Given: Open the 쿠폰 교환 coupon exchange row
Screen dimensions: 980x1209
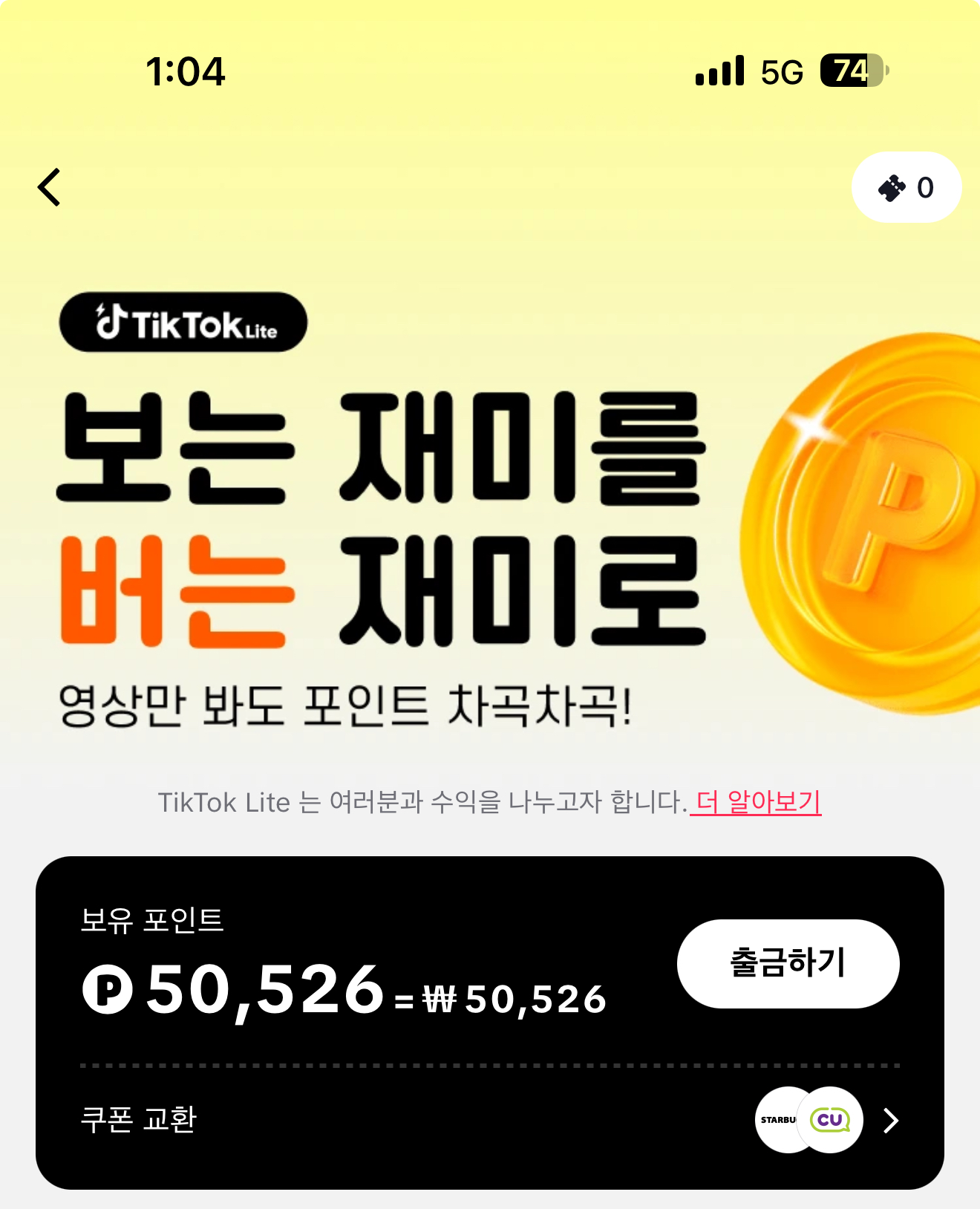Looking at the screenshot, I should point(490,1119).
